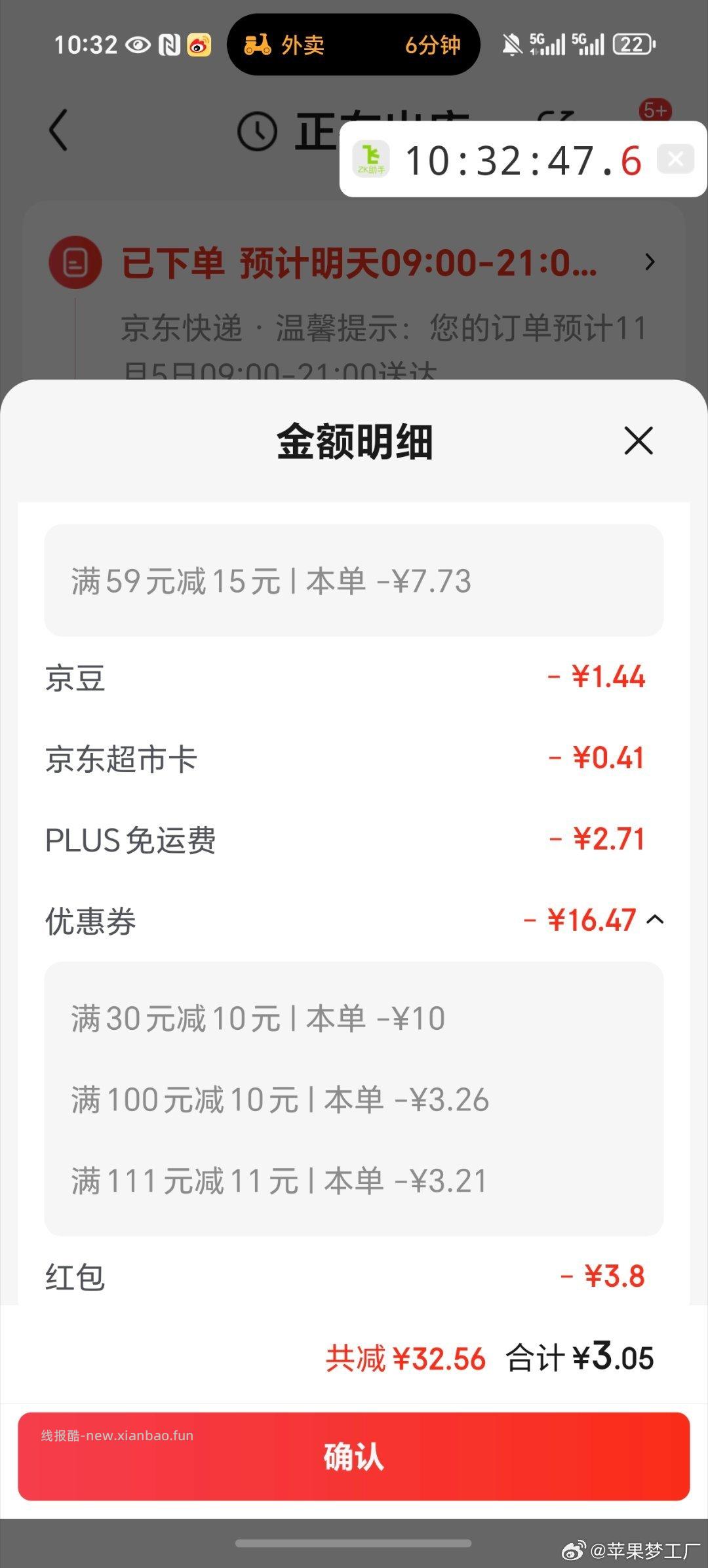The width and height of the screenshot is (708, 1568).
Task: Click the back arrow icon
Action: 59,129
